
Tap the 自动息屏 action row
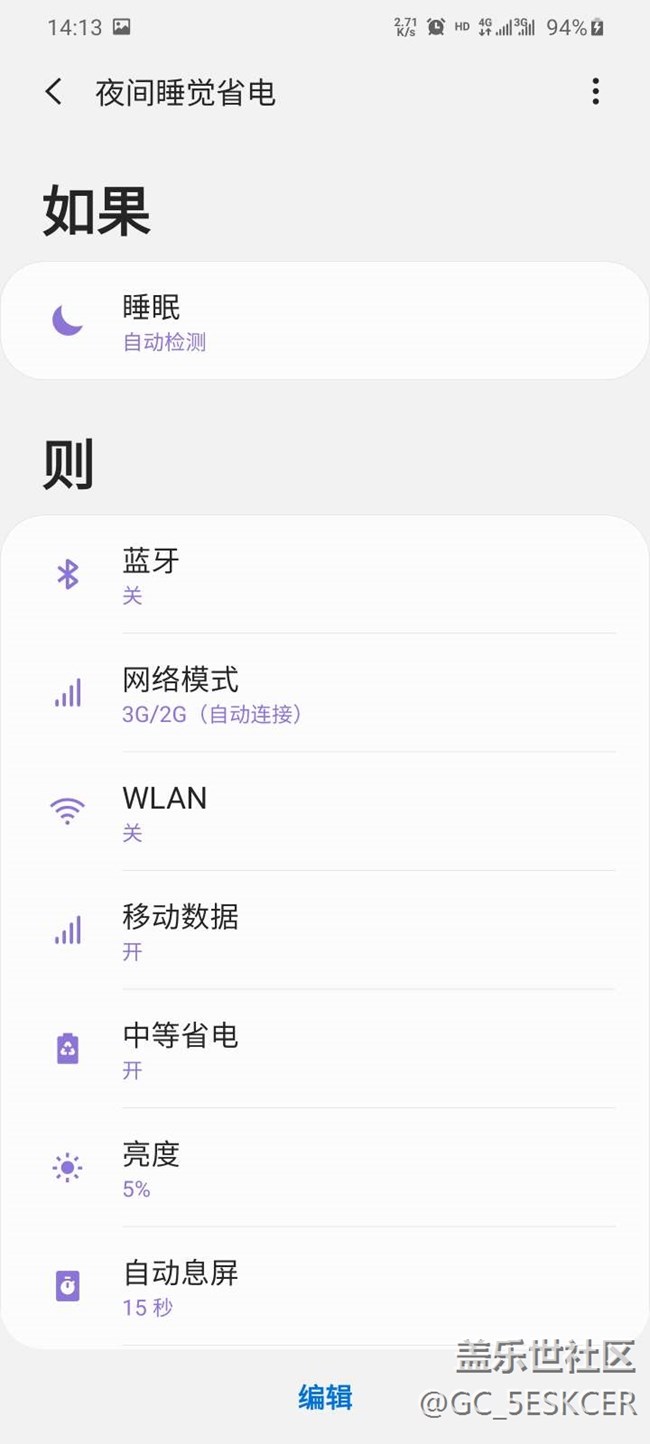click(324, 1287)
